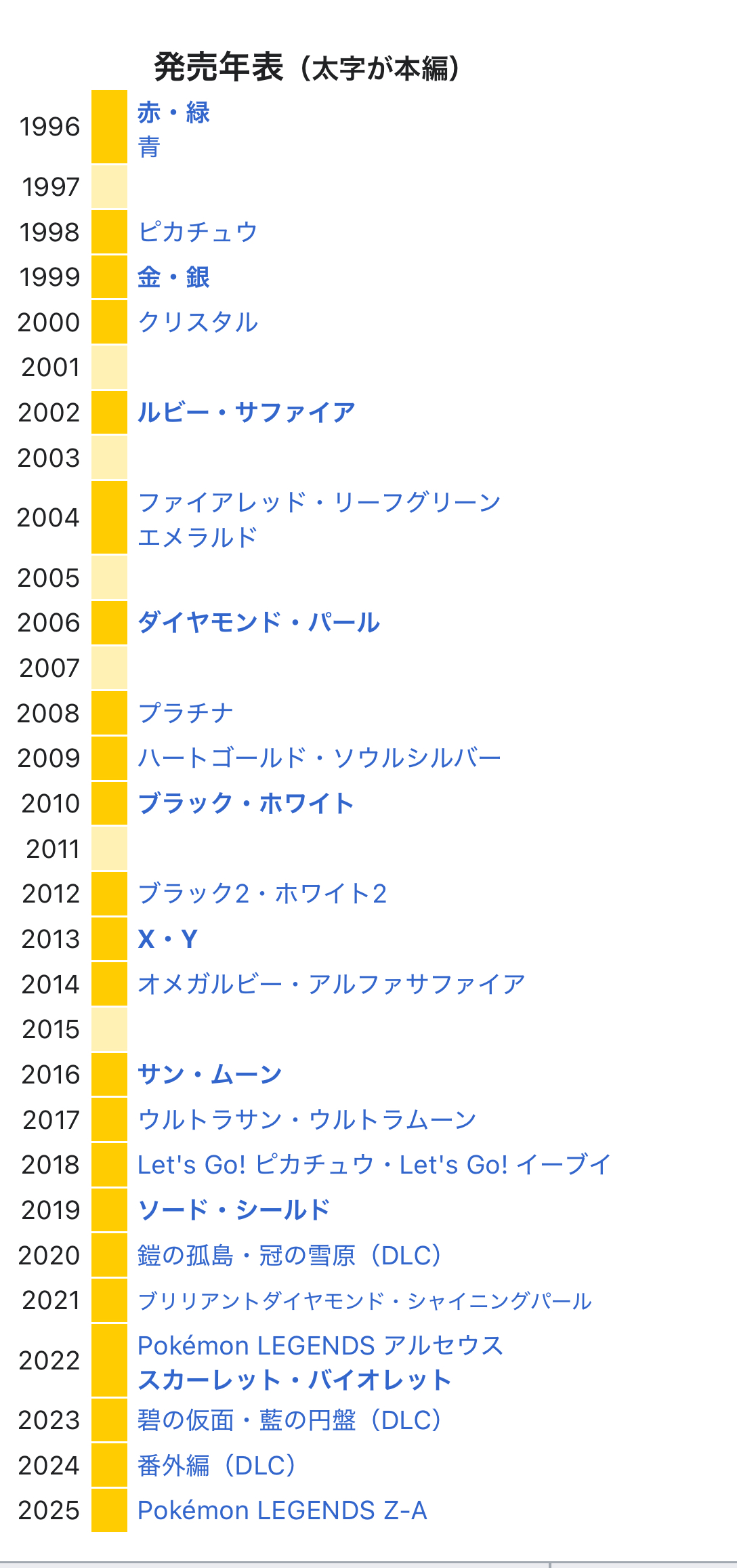Open ブラック2・ホワイト2 link
This screenshot has height=1568, width=737.
(261, 893)
